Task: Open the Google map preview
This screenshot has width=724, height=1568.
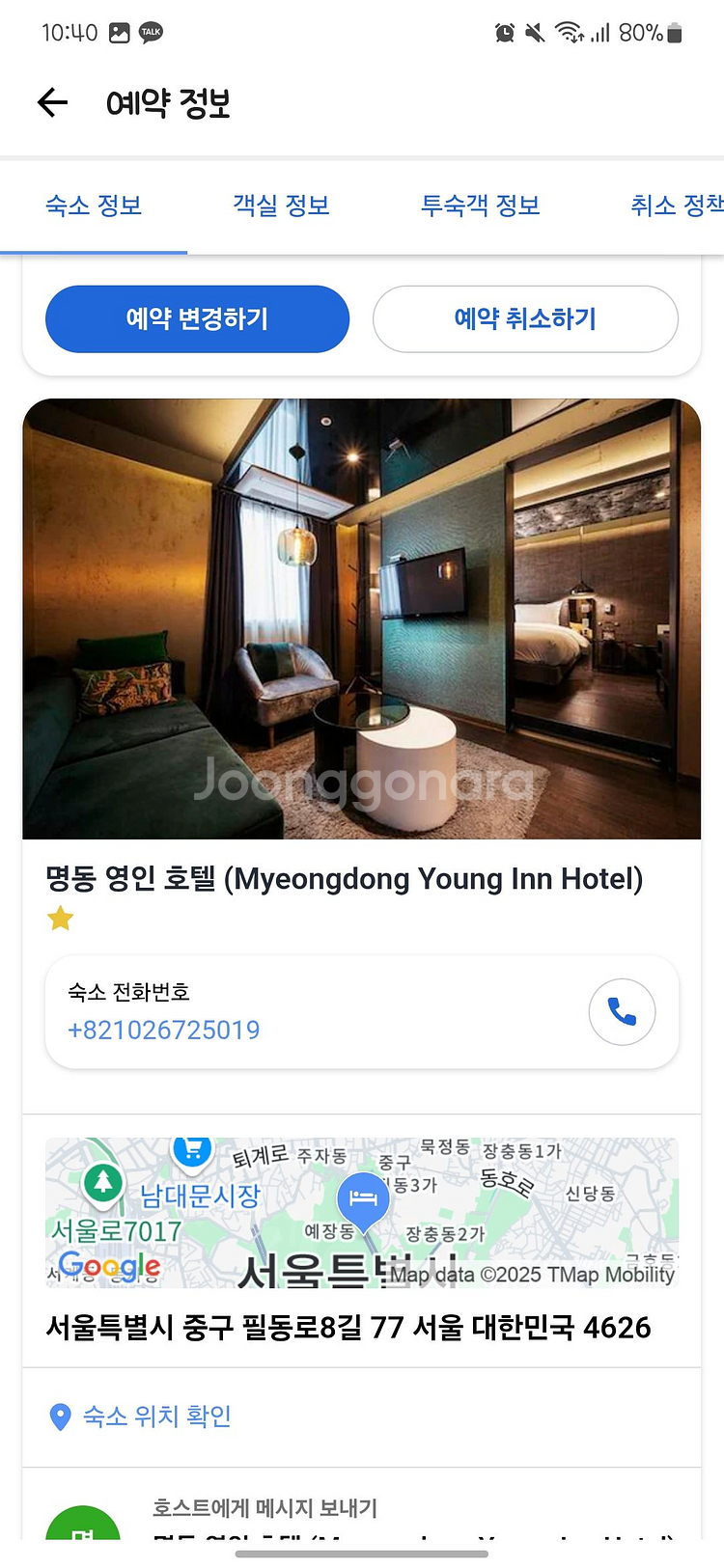Action: pyautogui.click(x=362, y=1213)
